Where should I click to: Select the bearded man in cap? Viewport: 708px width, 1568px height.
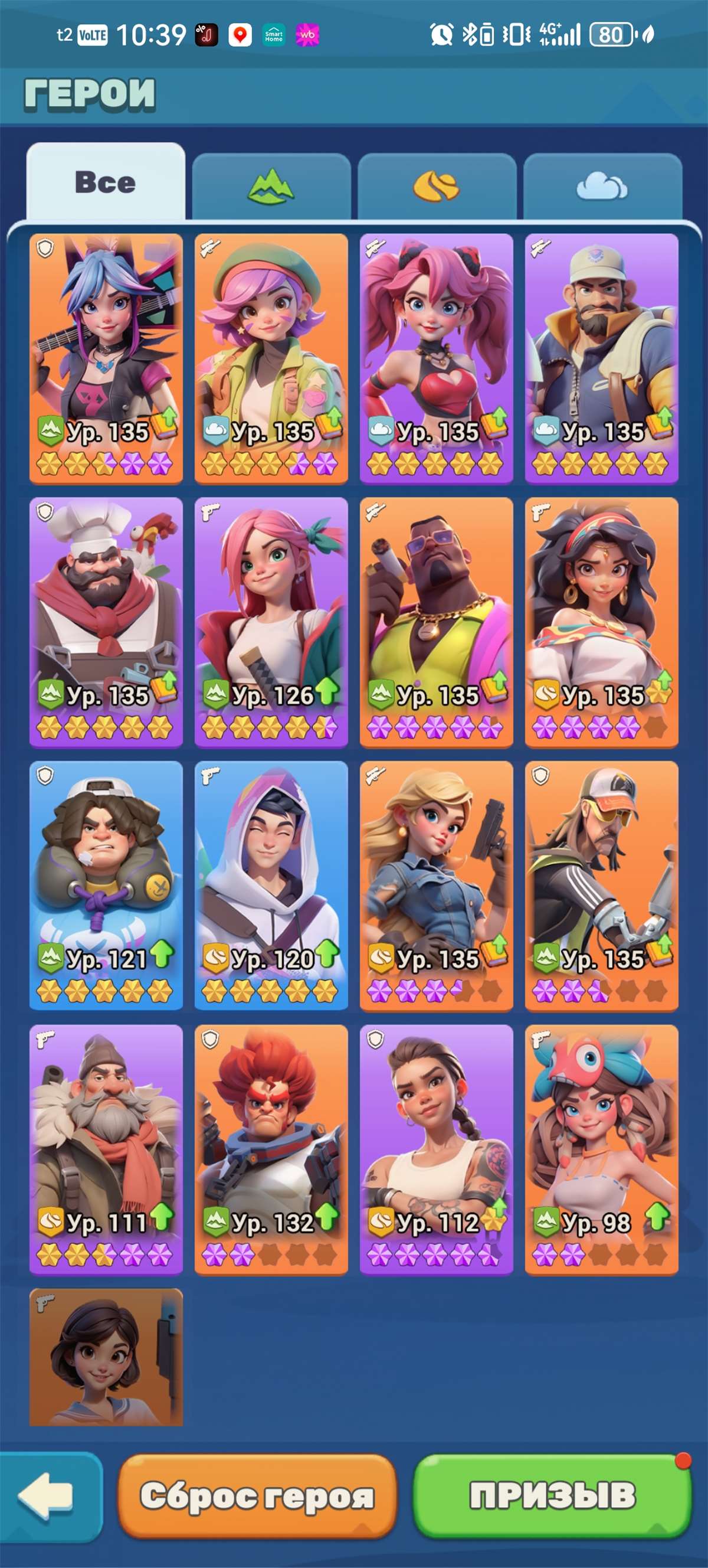pyautogui.click(x=602, y=358)
